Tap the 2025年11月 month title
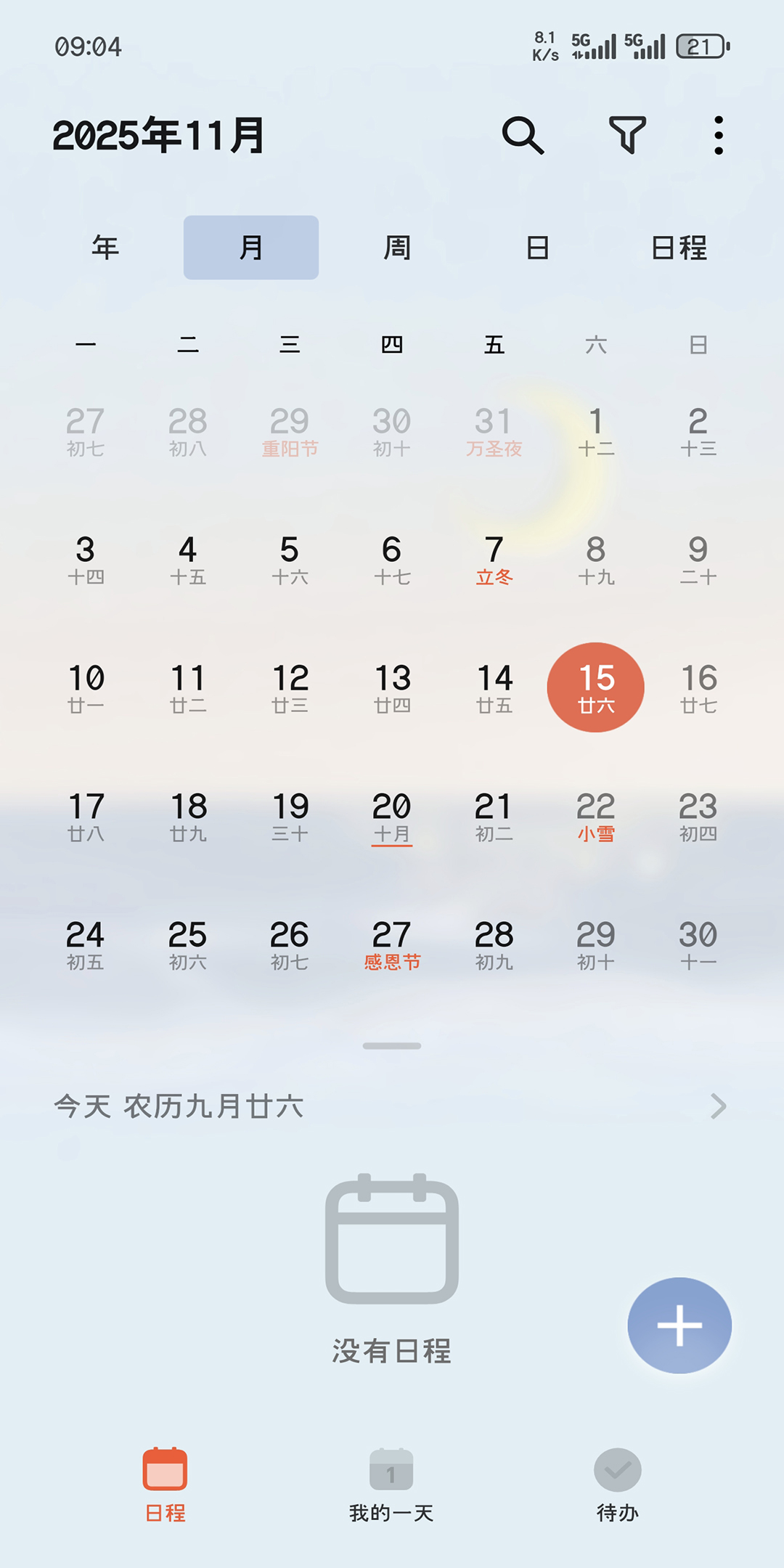Image resolution: width=784 pixels, height=1568 pixels. coord(158,135)
